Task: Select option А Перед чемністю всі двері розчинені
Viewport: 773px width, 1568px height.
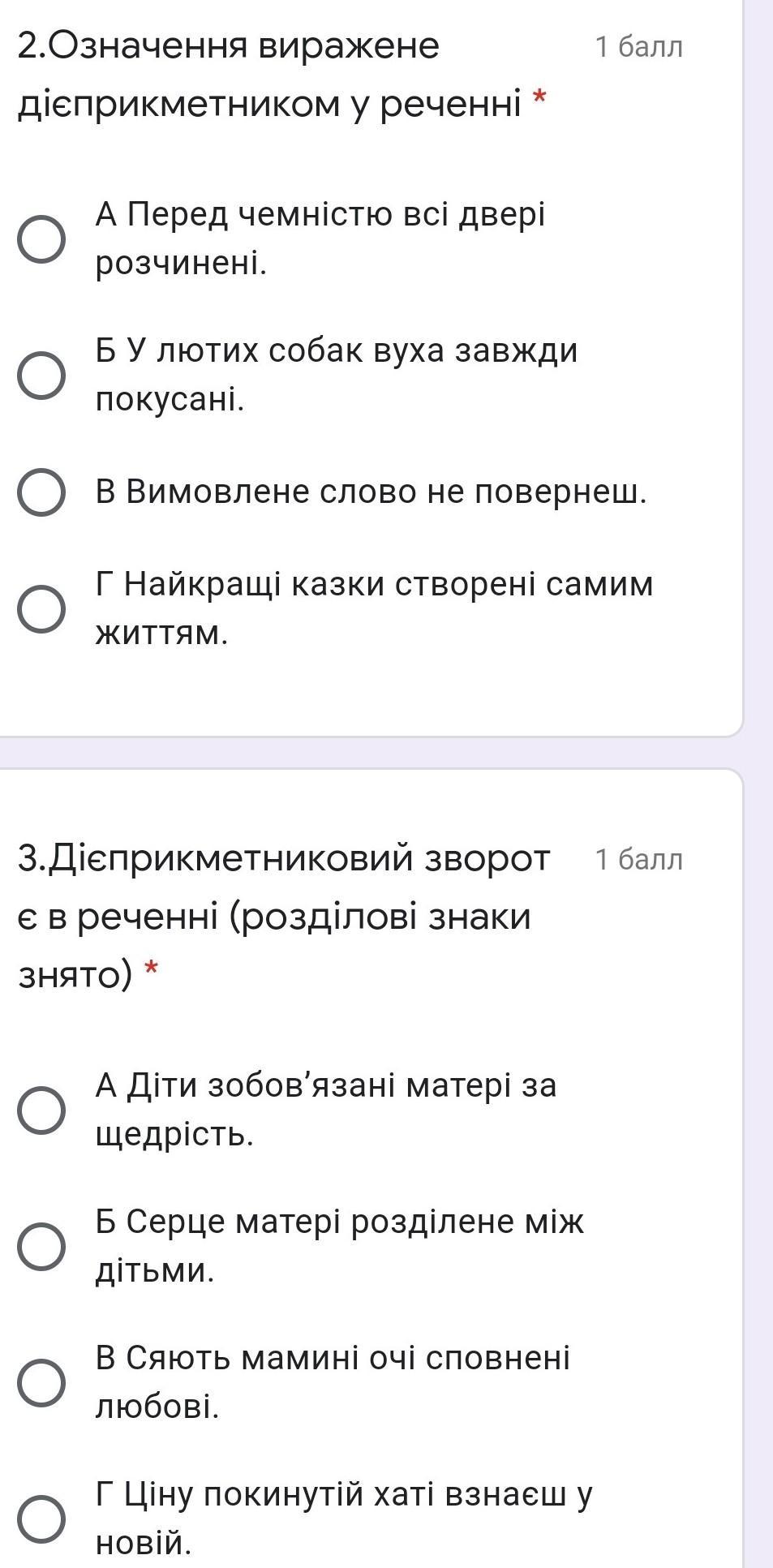Action: [x=41, y=240]
